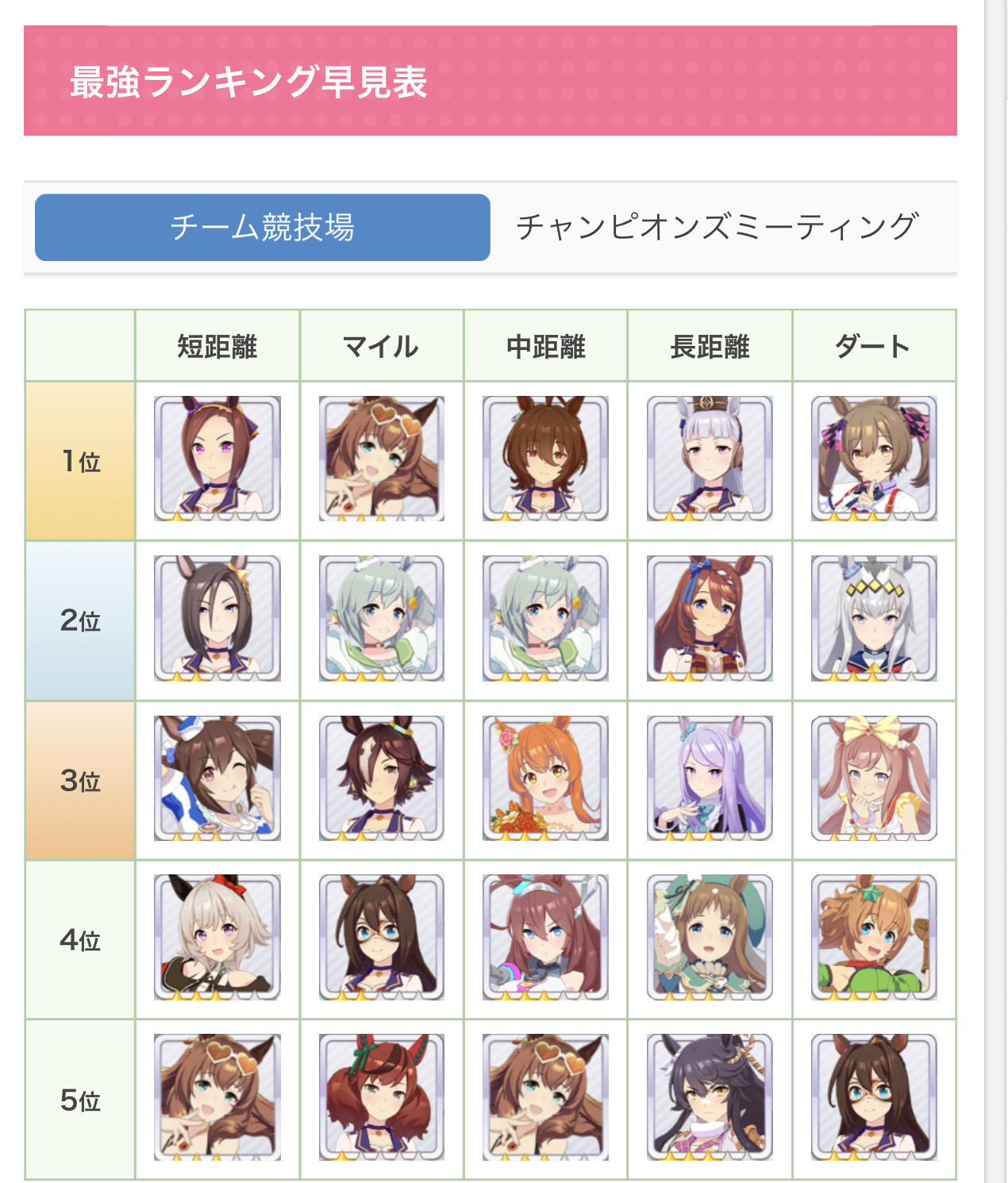1008x1183 pixels.
Task: Open the 5位 ダート character
Action: 874,1097
